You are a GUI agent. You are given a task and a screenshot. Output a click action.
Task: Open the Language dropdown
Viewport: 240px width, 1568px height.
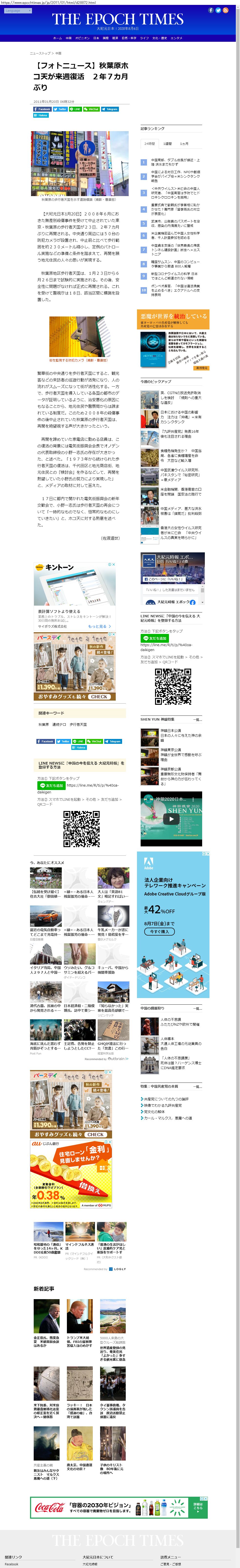coord(17,10)
